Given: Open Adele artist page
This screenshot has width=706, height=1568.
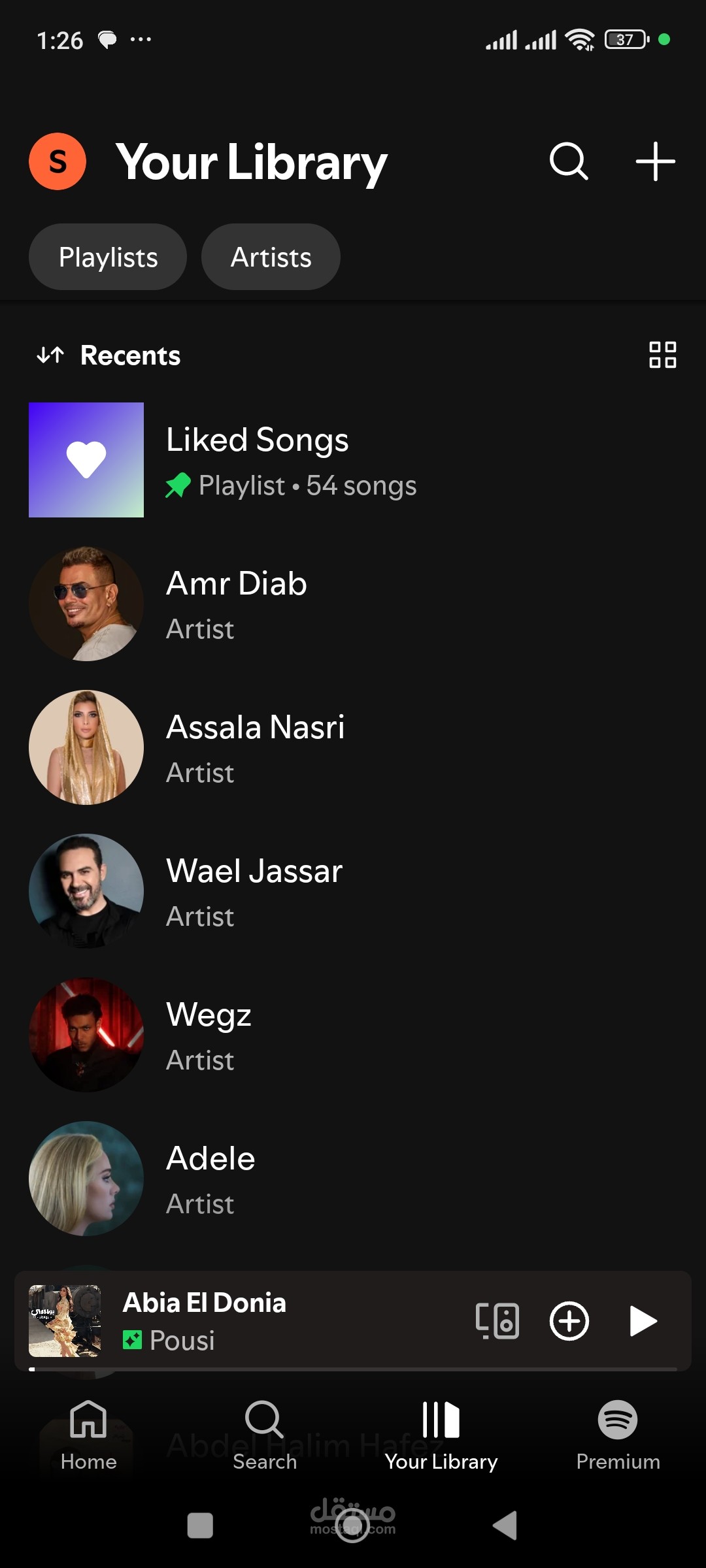Looking at the screenshot, I should [353, 1179].
